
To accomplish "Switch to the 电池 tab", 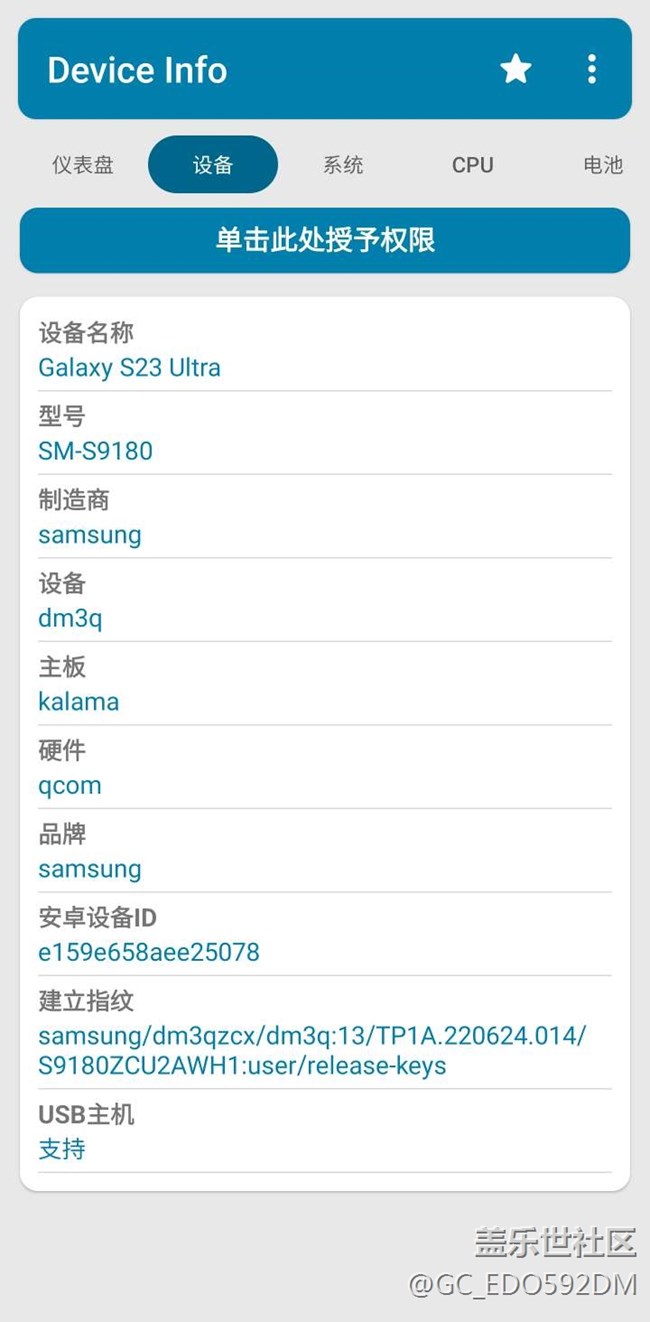I will 602,165.
